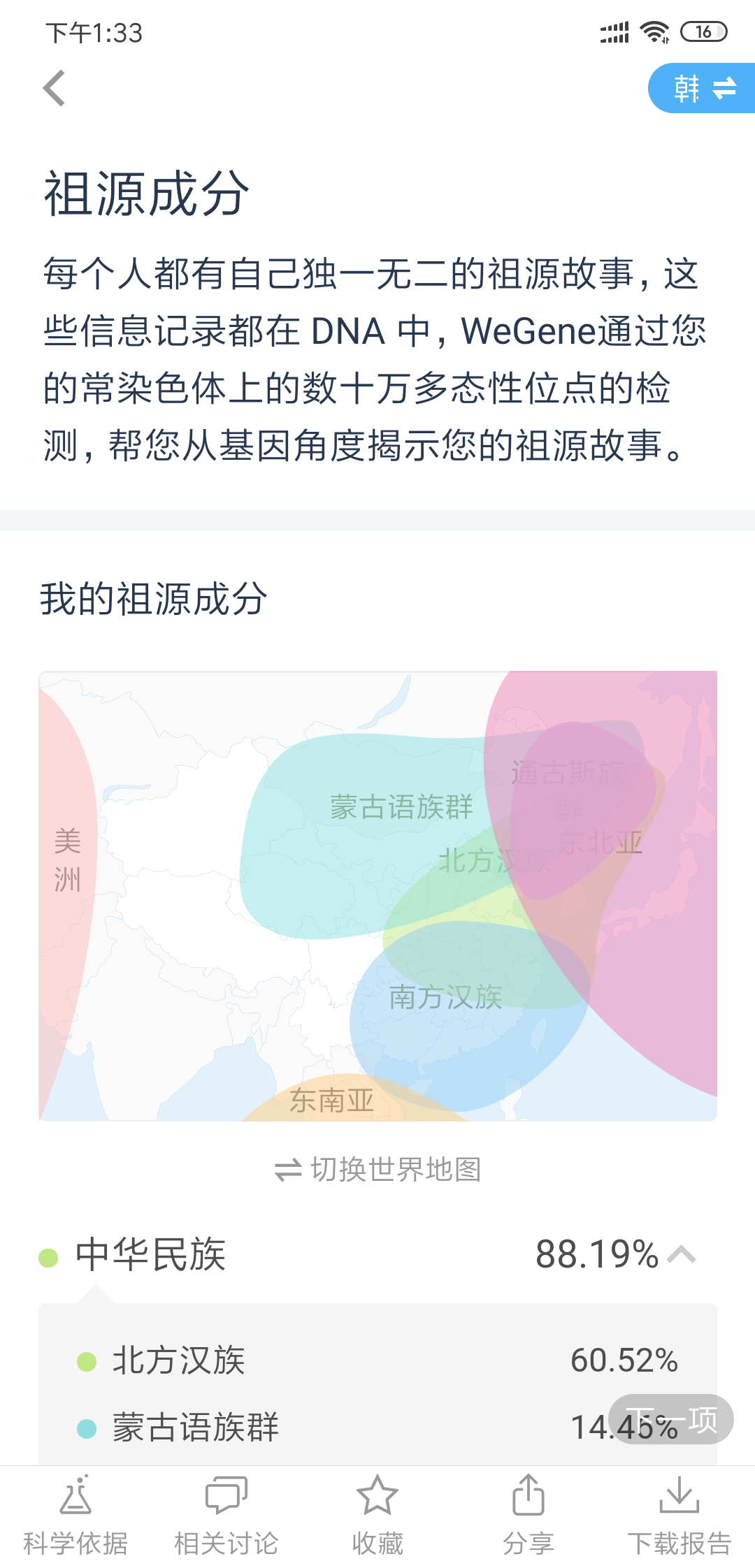Tap the 收藏 star to favorite

coord(377,1516)
